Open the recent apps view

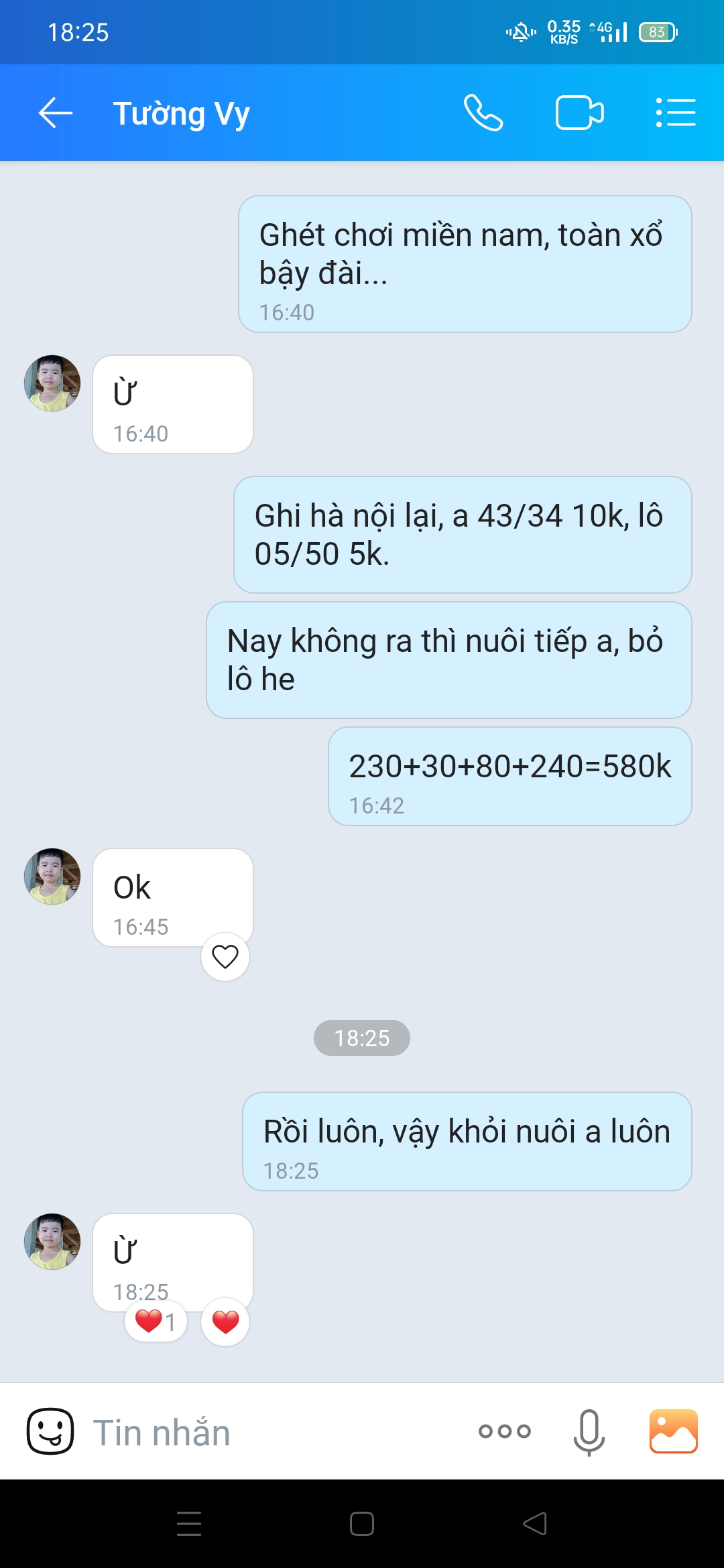tap(189, 1524)
